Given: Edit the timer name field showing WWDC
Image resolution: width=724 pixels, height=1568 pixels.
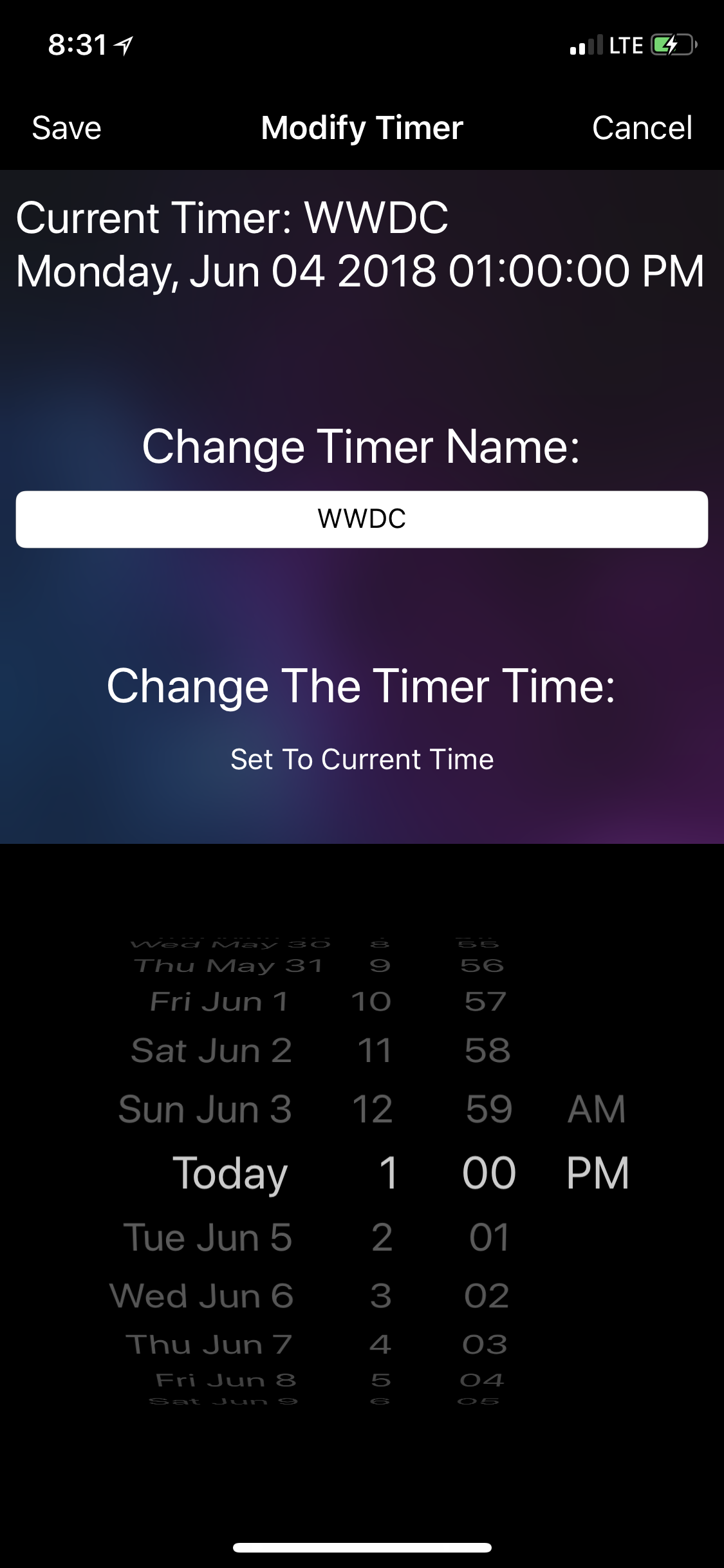Looking at the screenshot, I should point(362,519).
